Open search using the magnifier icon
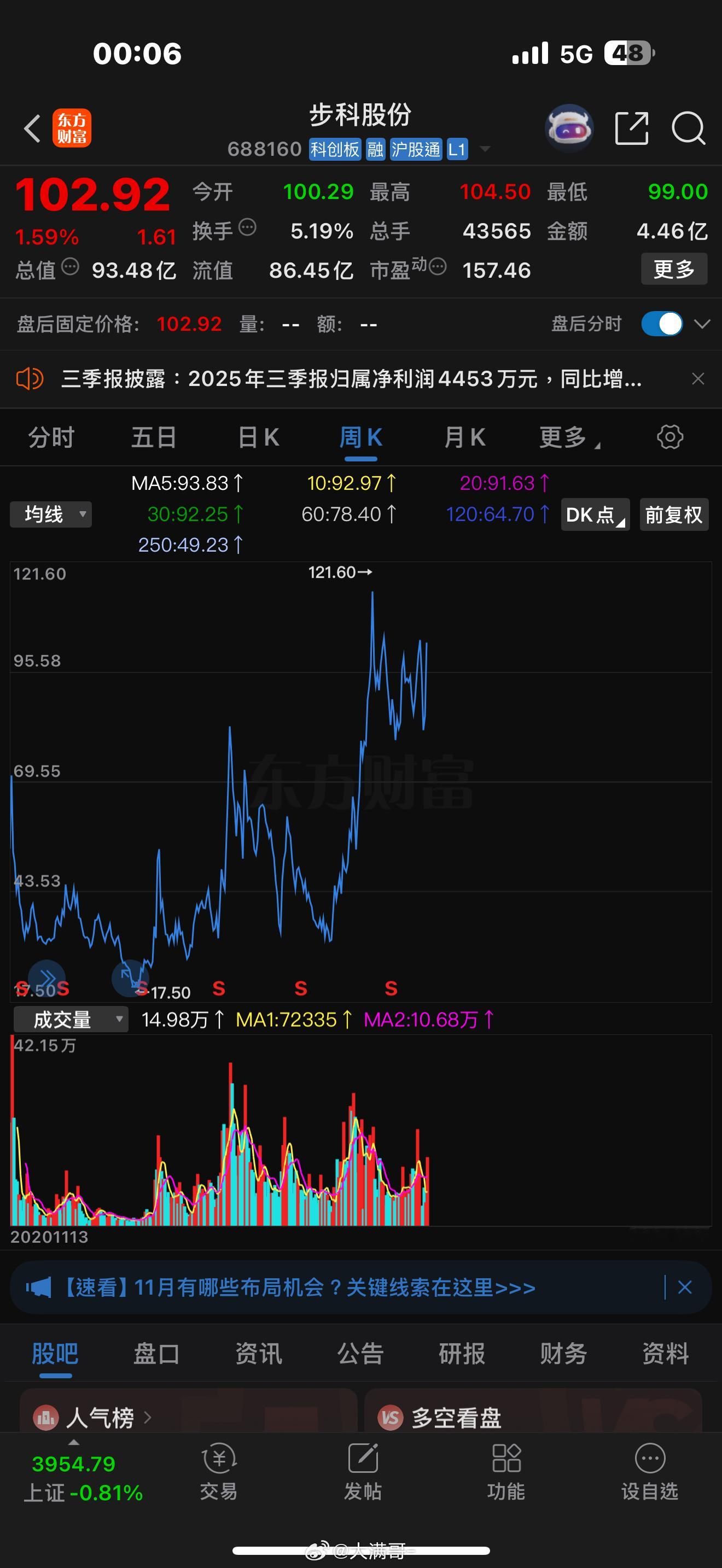This screenshot has height=1568, width=722. click(689, 129)
